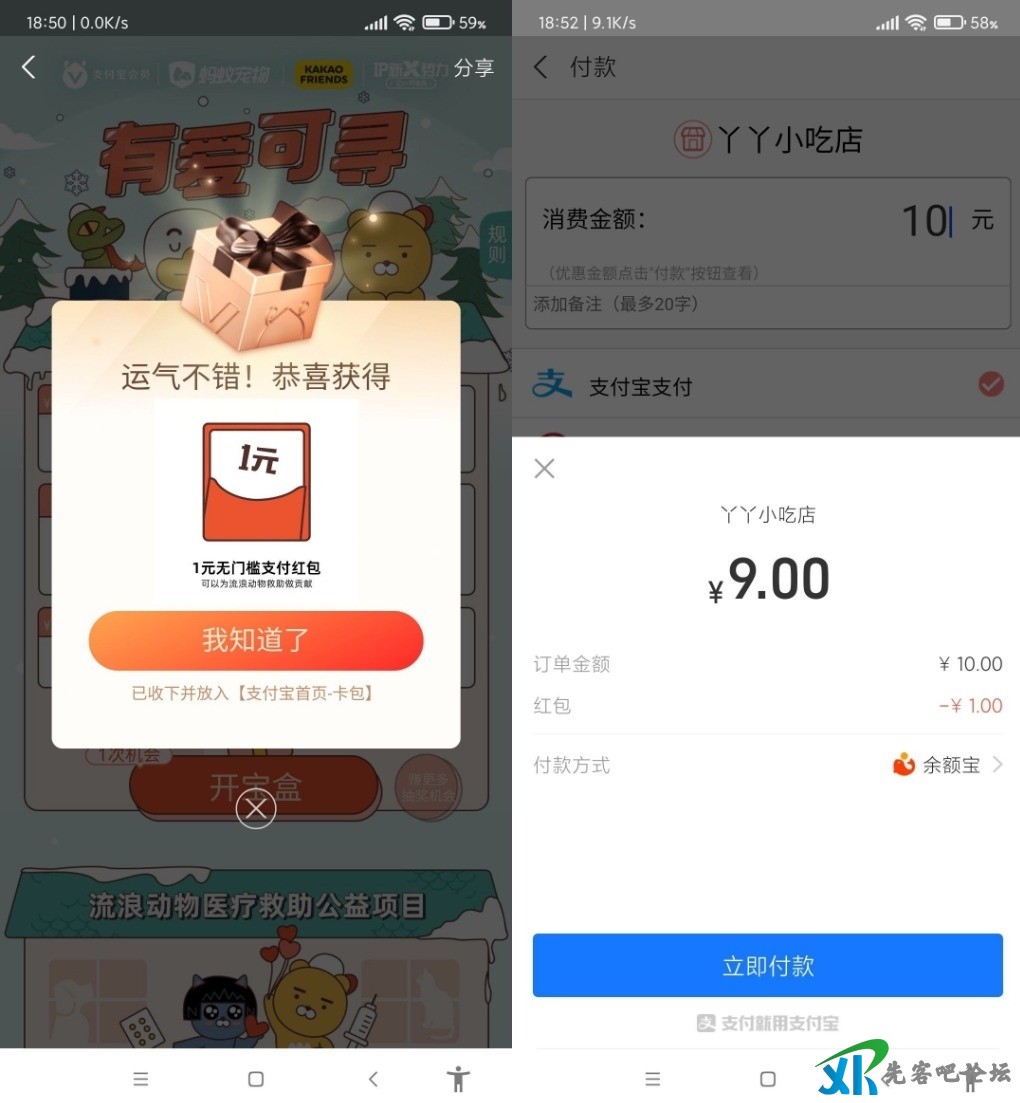
Task: Tap the 我知道了 button
Action: (256, 640)
